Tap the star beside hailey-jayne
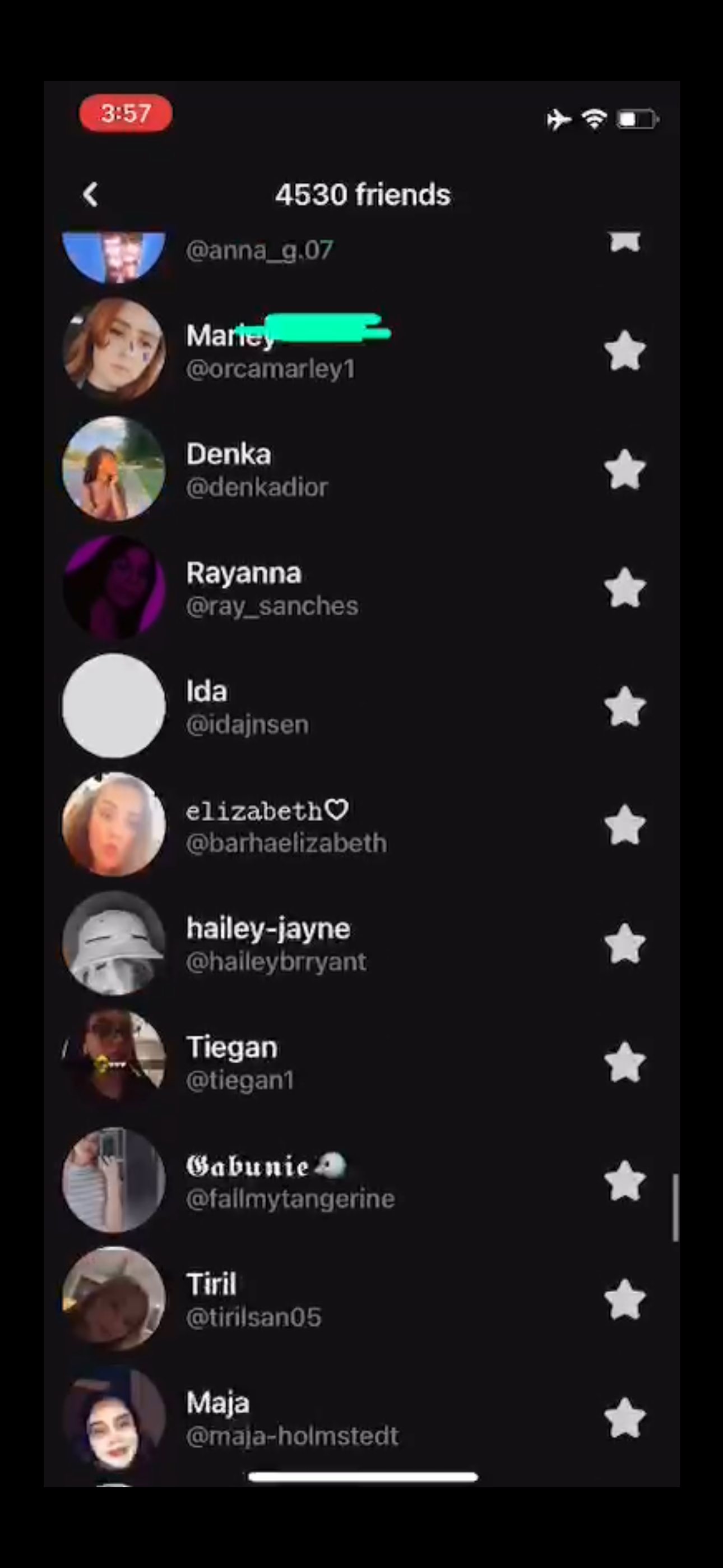Image resolution: width=723 pixels, height=1568 pixels. tap(624, 943)
